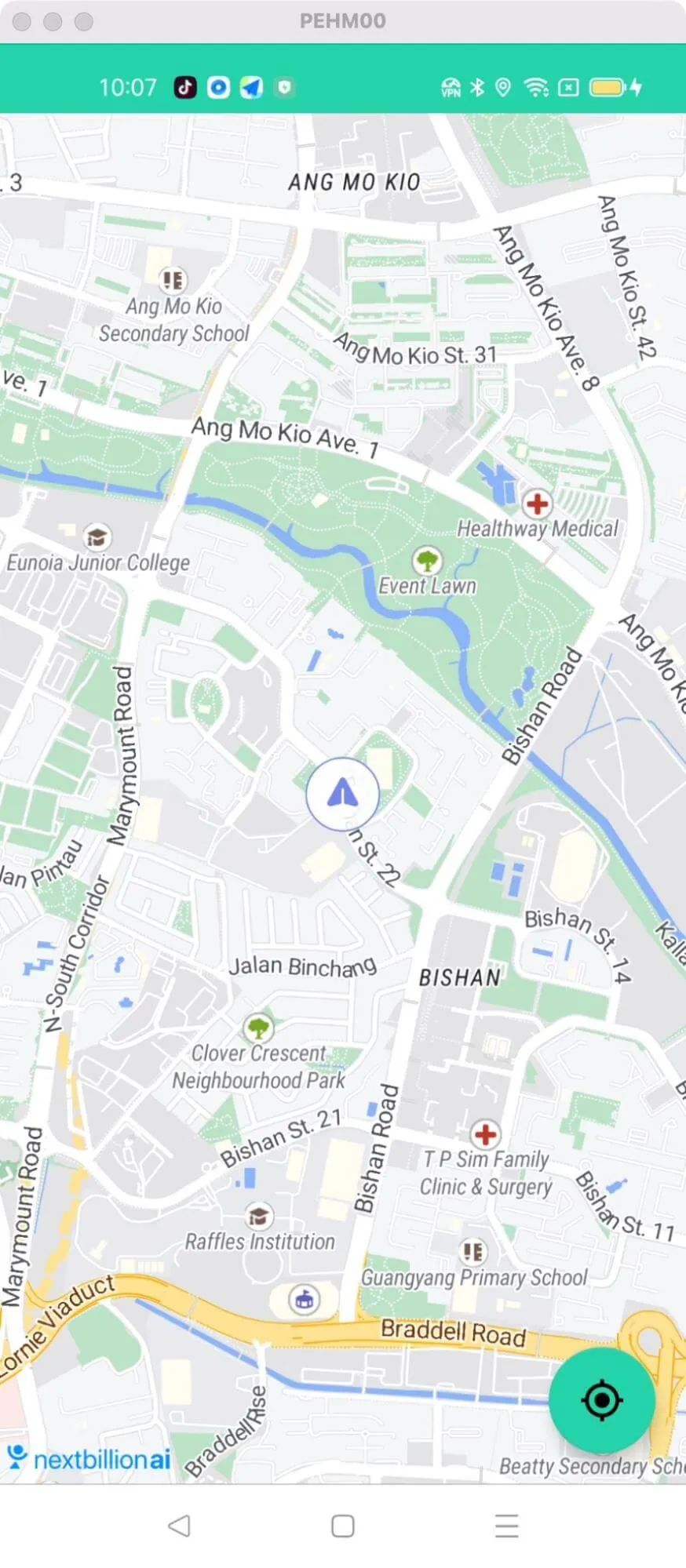This screenshot has width=686, height=1568.
Task: Open the recent apps menu button
Action: tap(506, 1526)
